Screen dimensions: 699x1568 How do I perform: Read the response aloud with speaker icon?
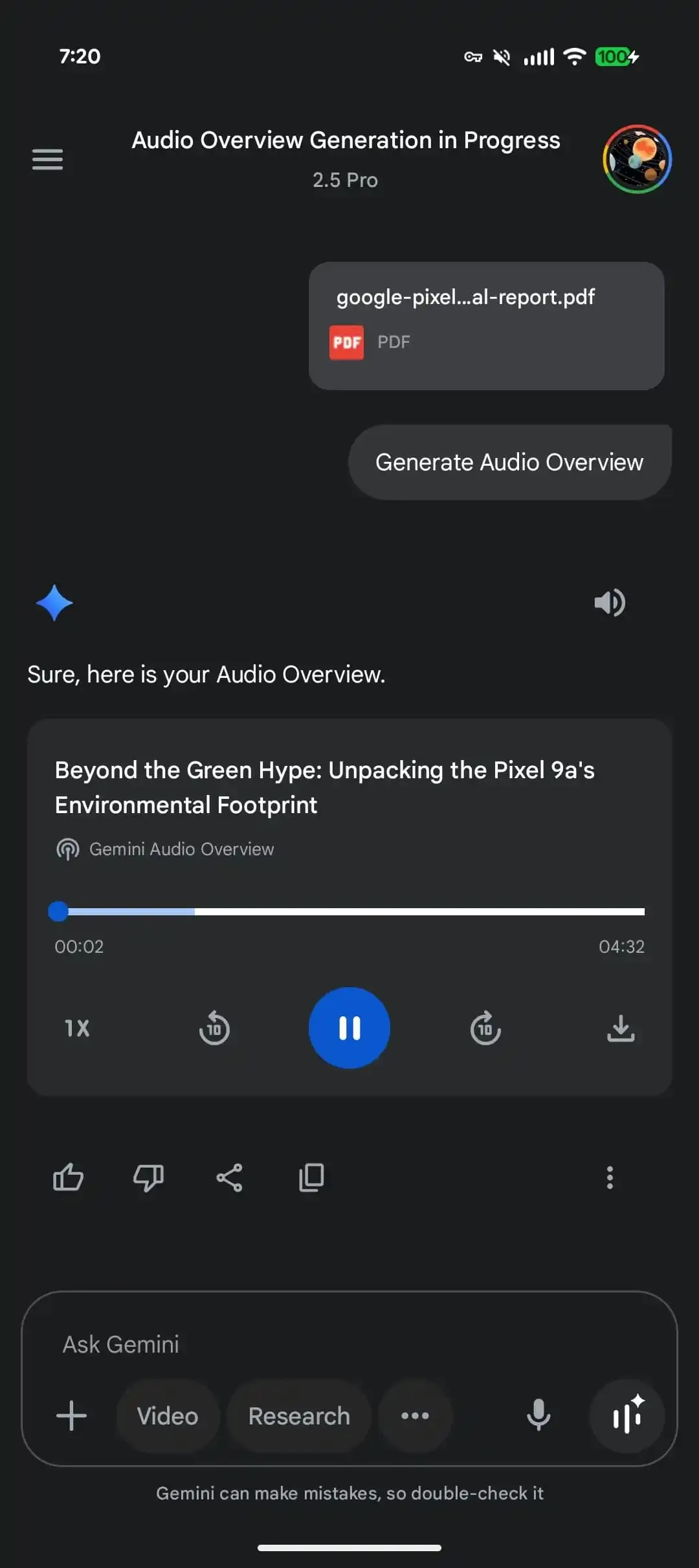click(x=609, y=602)
